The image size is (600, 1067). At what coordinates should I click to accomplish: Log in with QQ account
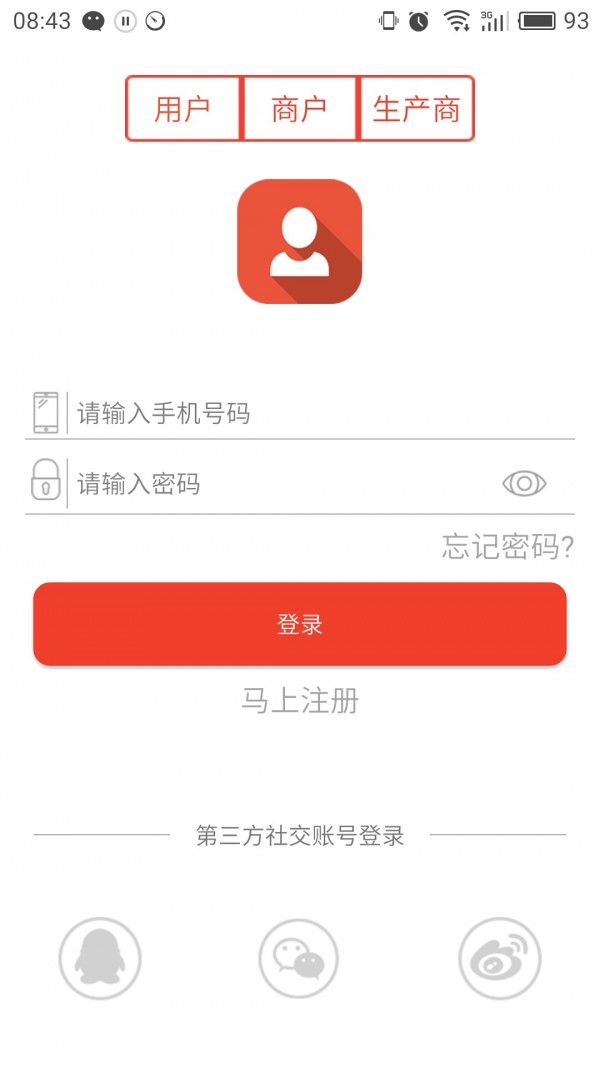tap(100, 958)
